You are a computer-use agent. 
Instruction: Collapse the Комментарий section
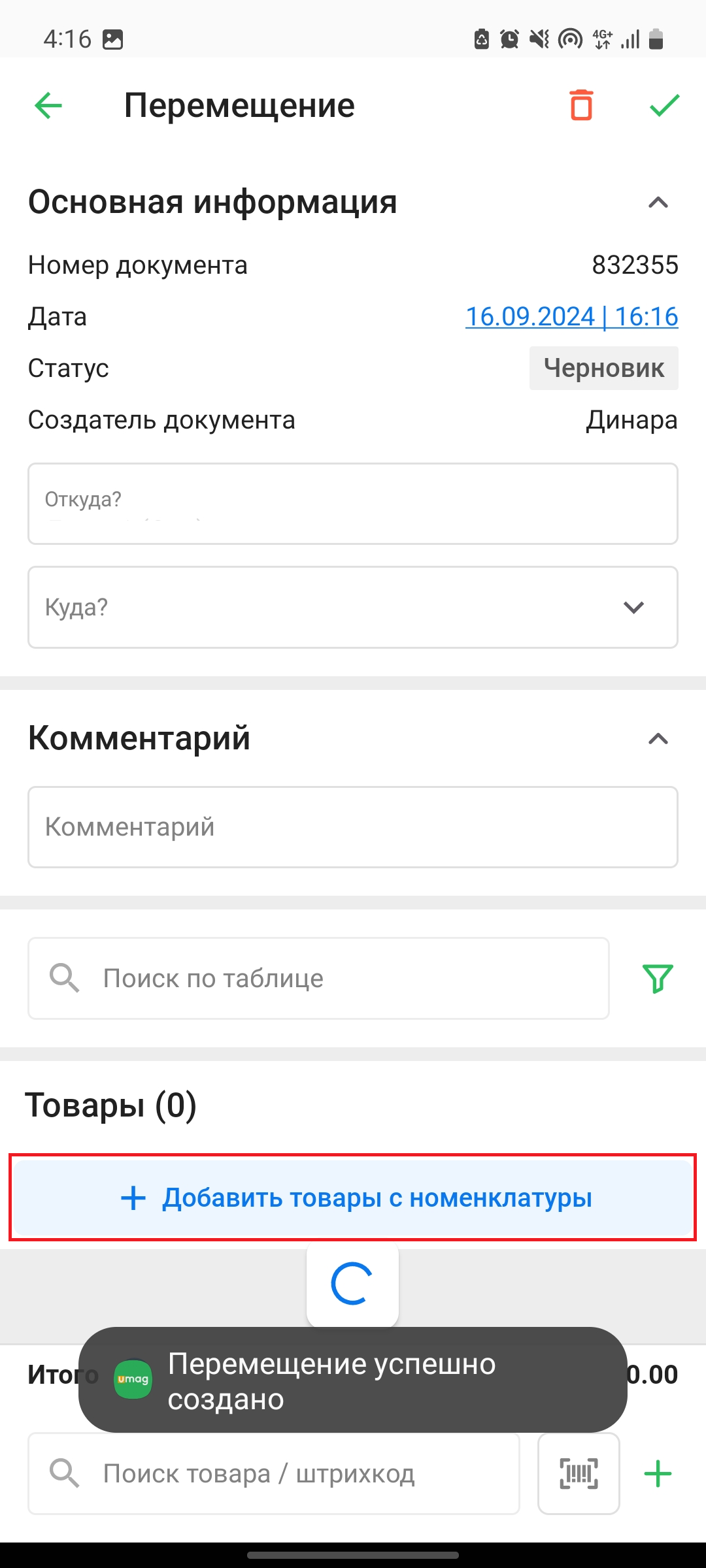pyautogui.click(x=658, y=739)
